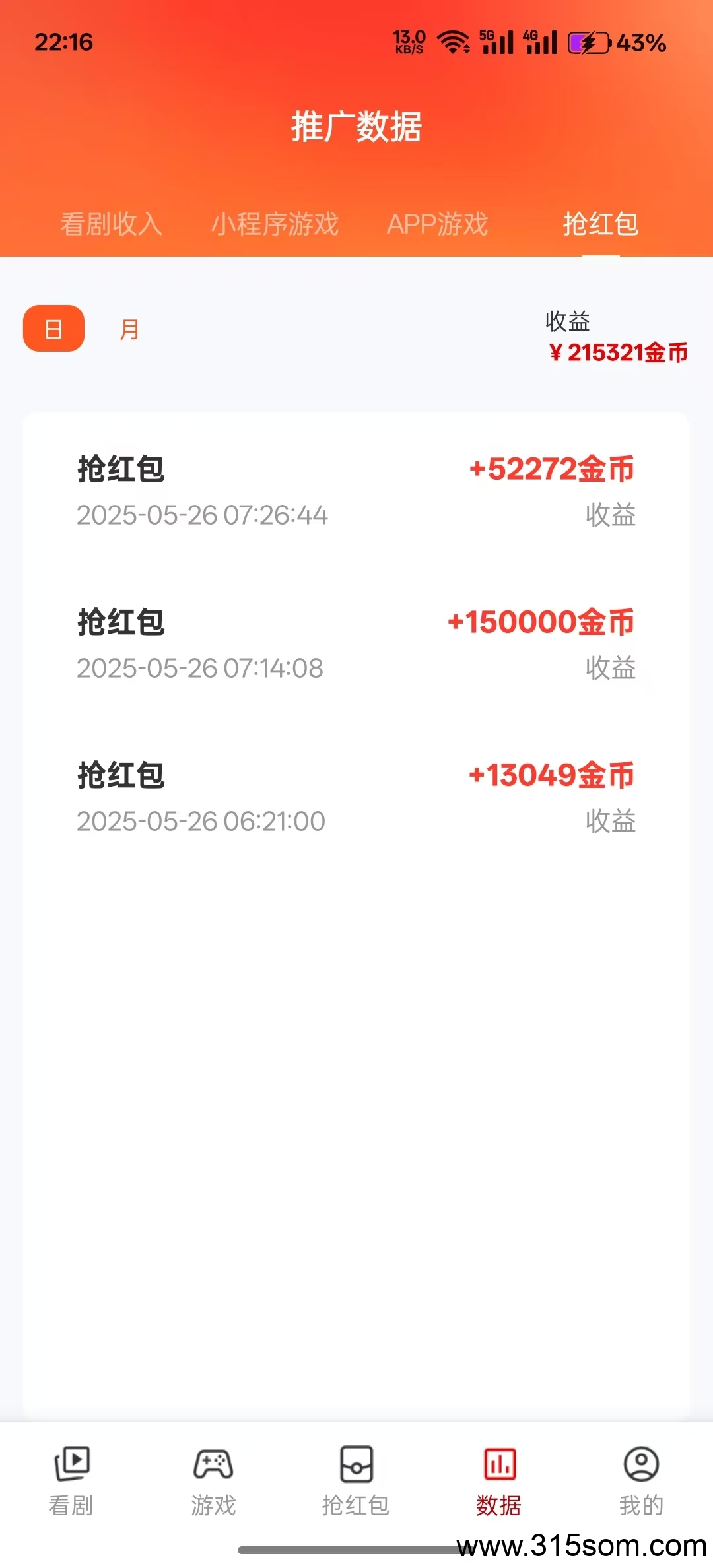713x1568 pixels.
Task: Open 抢红包 in bottom navigation
Action: (x=356, y=1481)
